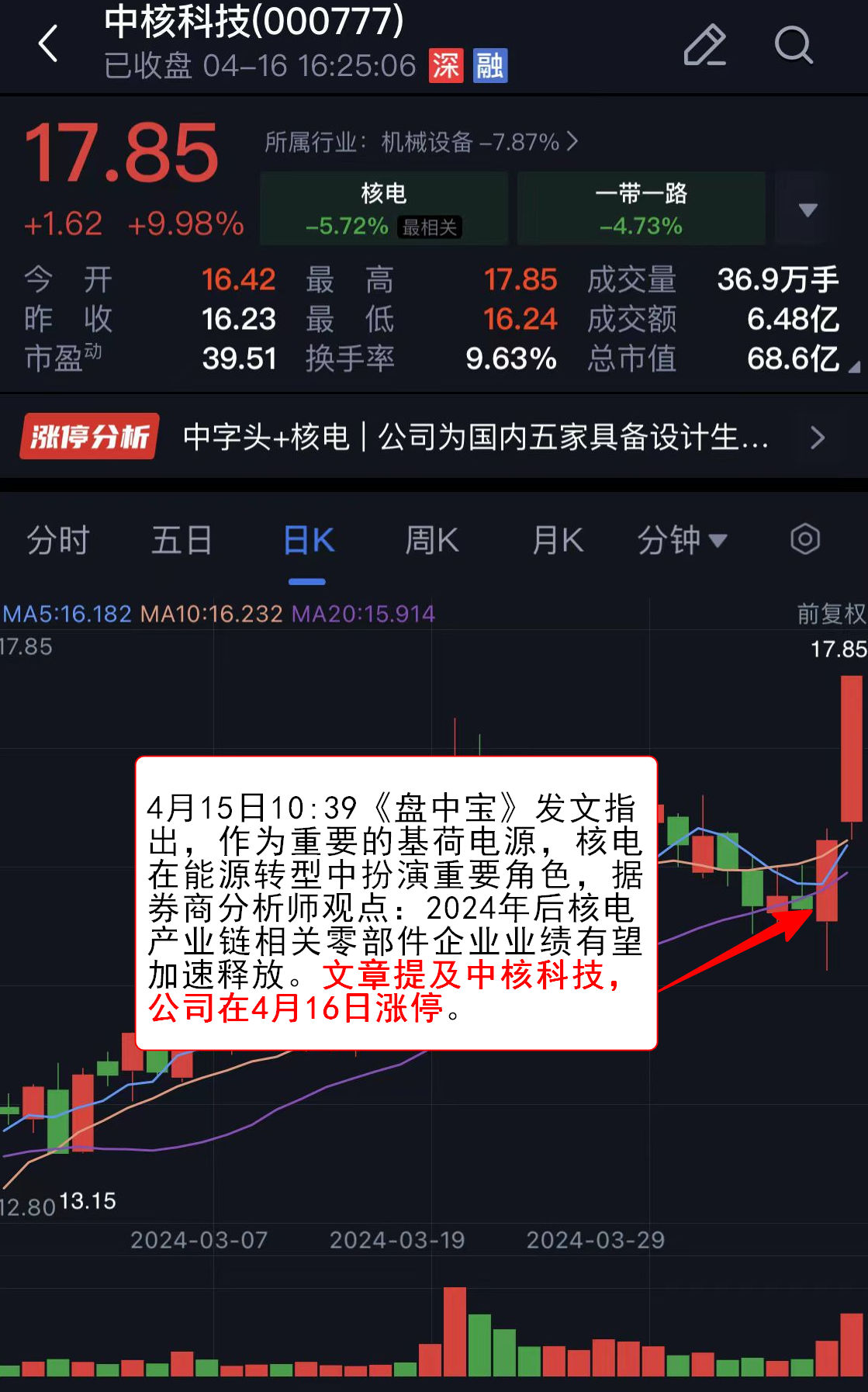The width and height of the screenshot is (868, 1392).
Task: Change 前复权 adjustment mode
Action: (832, 614)
